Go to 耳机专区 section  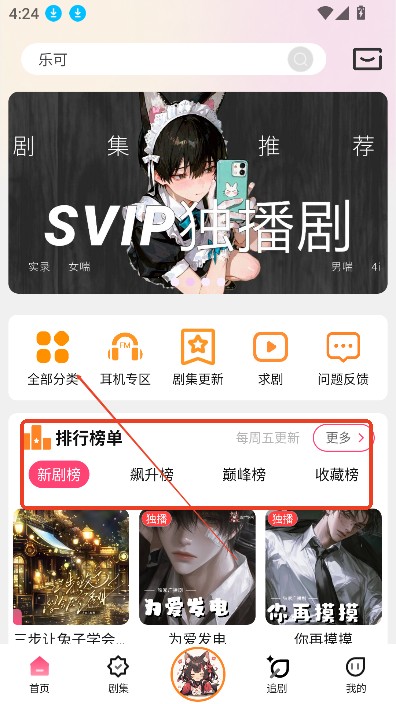coord(125,358)
